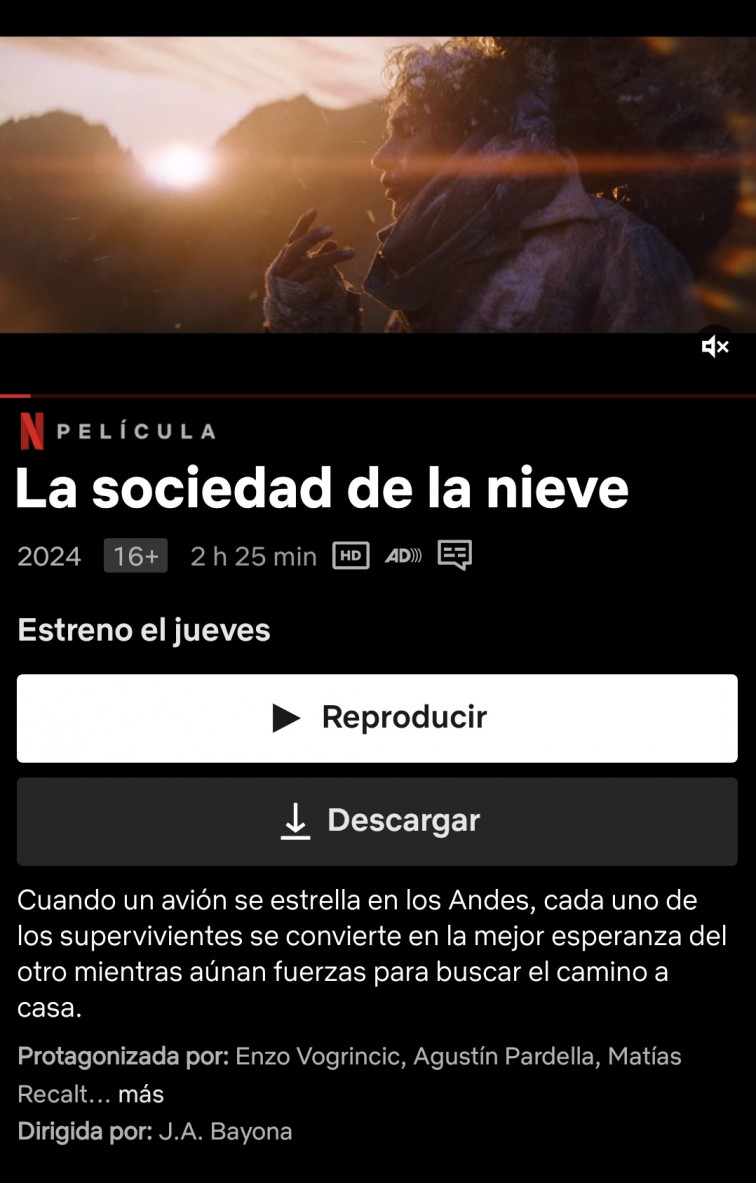Unmute the trailer preview sound

click(x=715, y=347)
